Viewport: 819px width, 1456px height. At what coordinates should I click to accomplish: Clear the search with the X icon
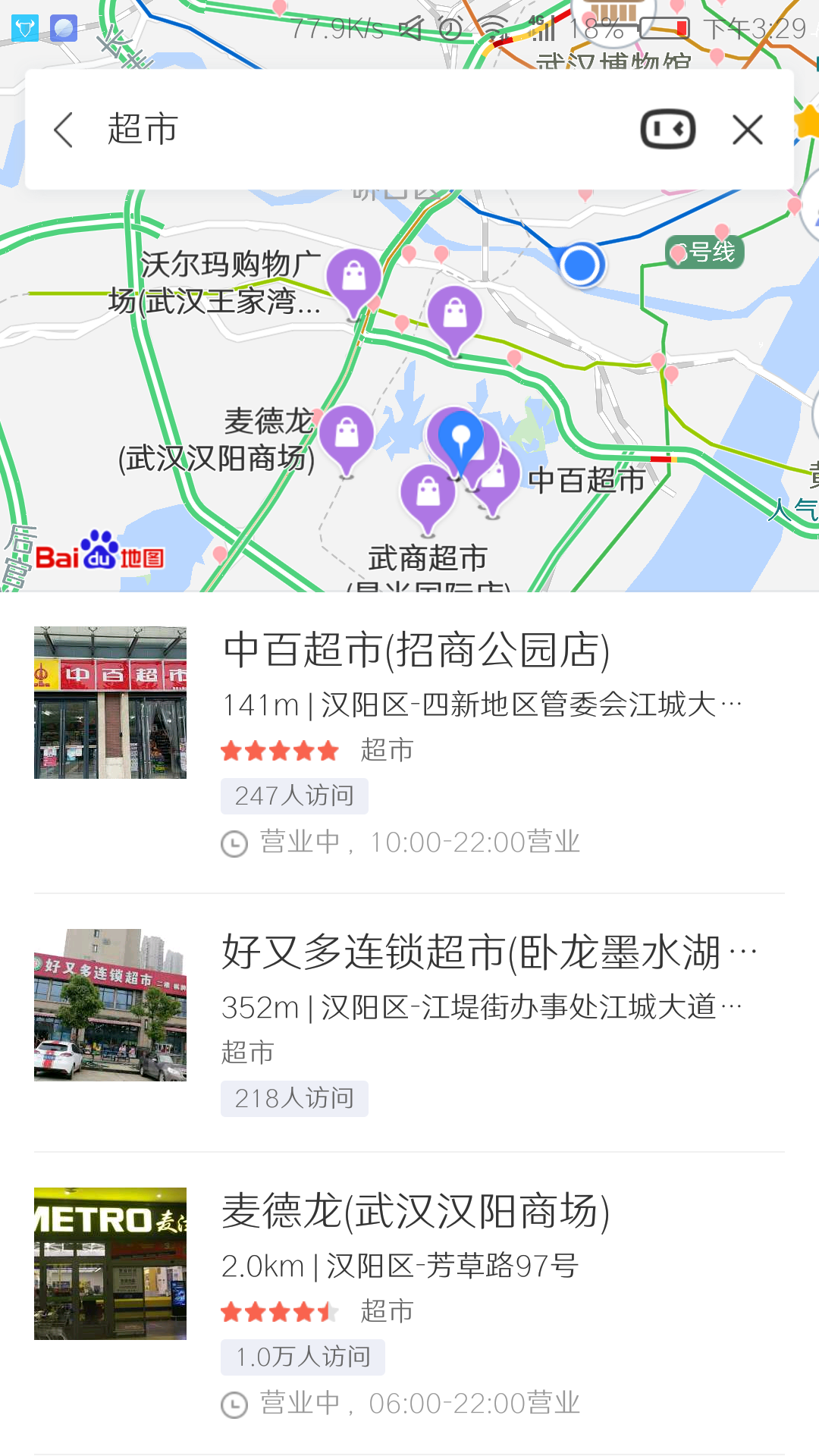coord(748,130)
